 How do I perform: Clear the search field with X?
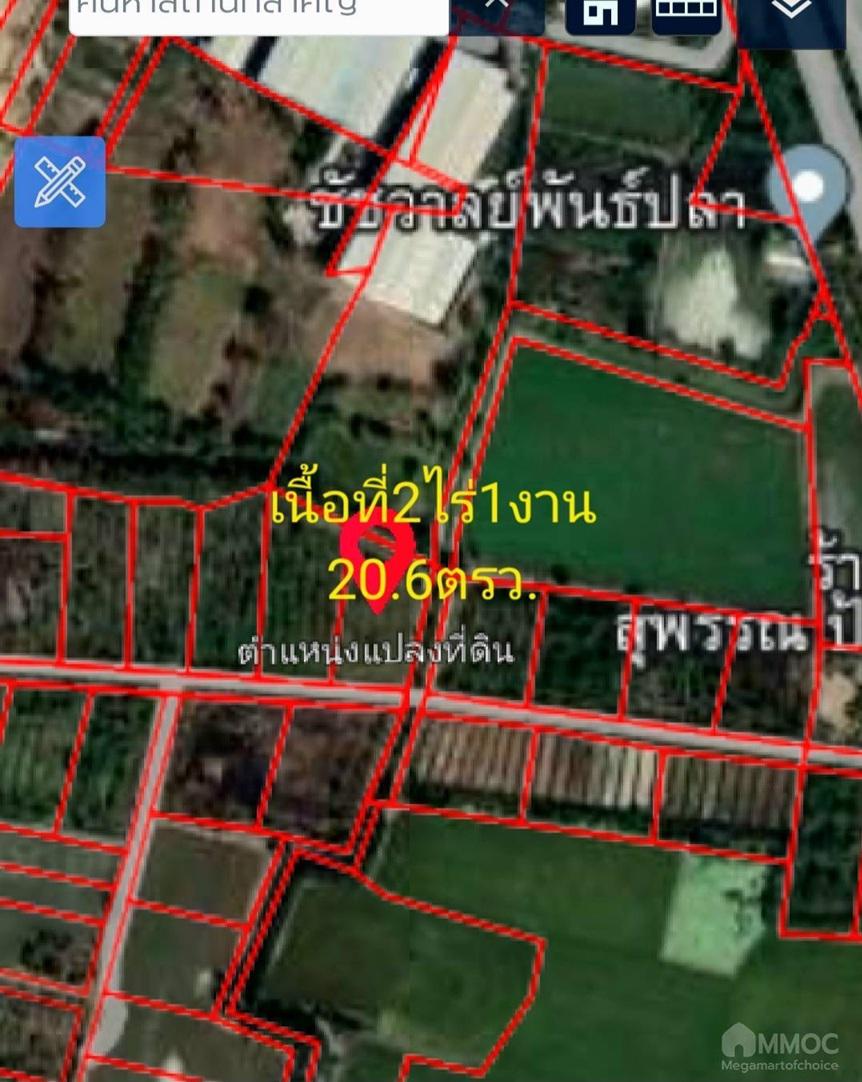[497, 8]
